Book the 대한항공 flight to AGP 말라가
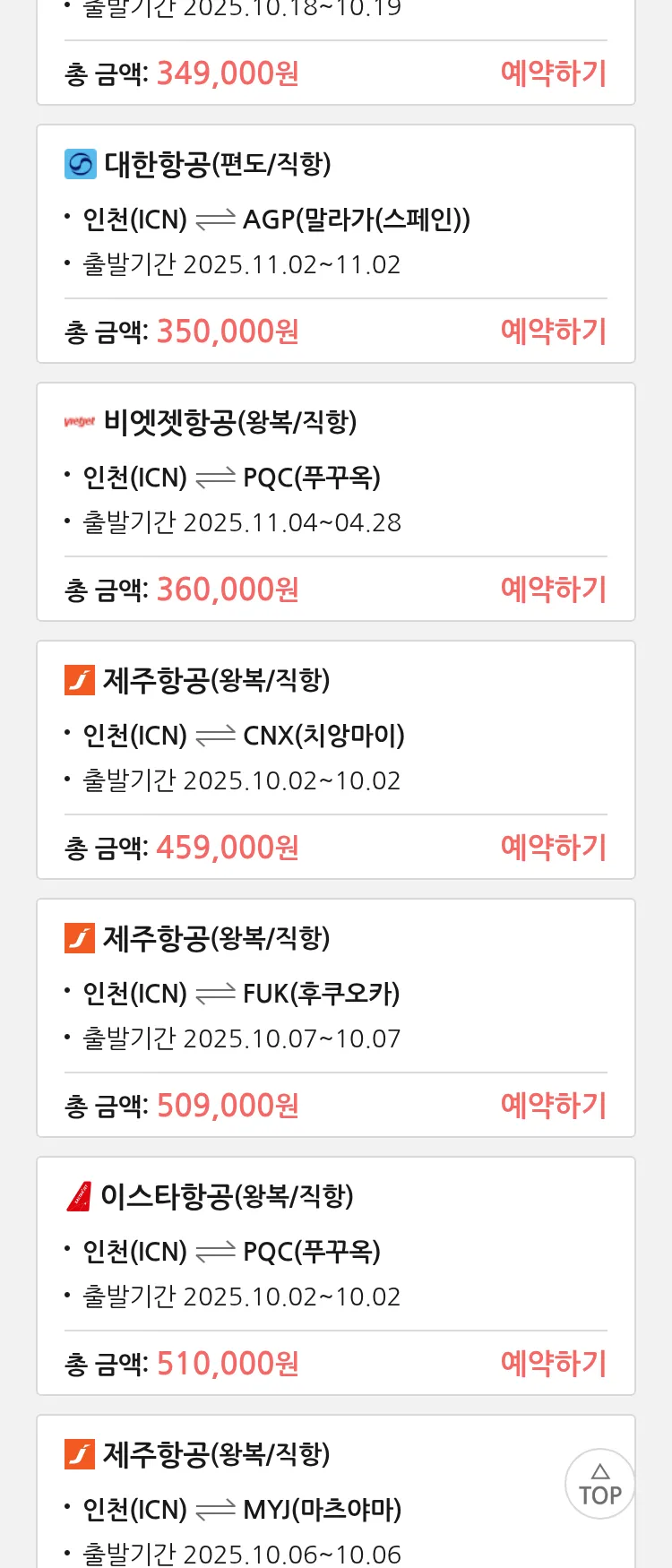The height and width of the screenshot is (1568, 672). pyautogui.click(x=553, y=332)
